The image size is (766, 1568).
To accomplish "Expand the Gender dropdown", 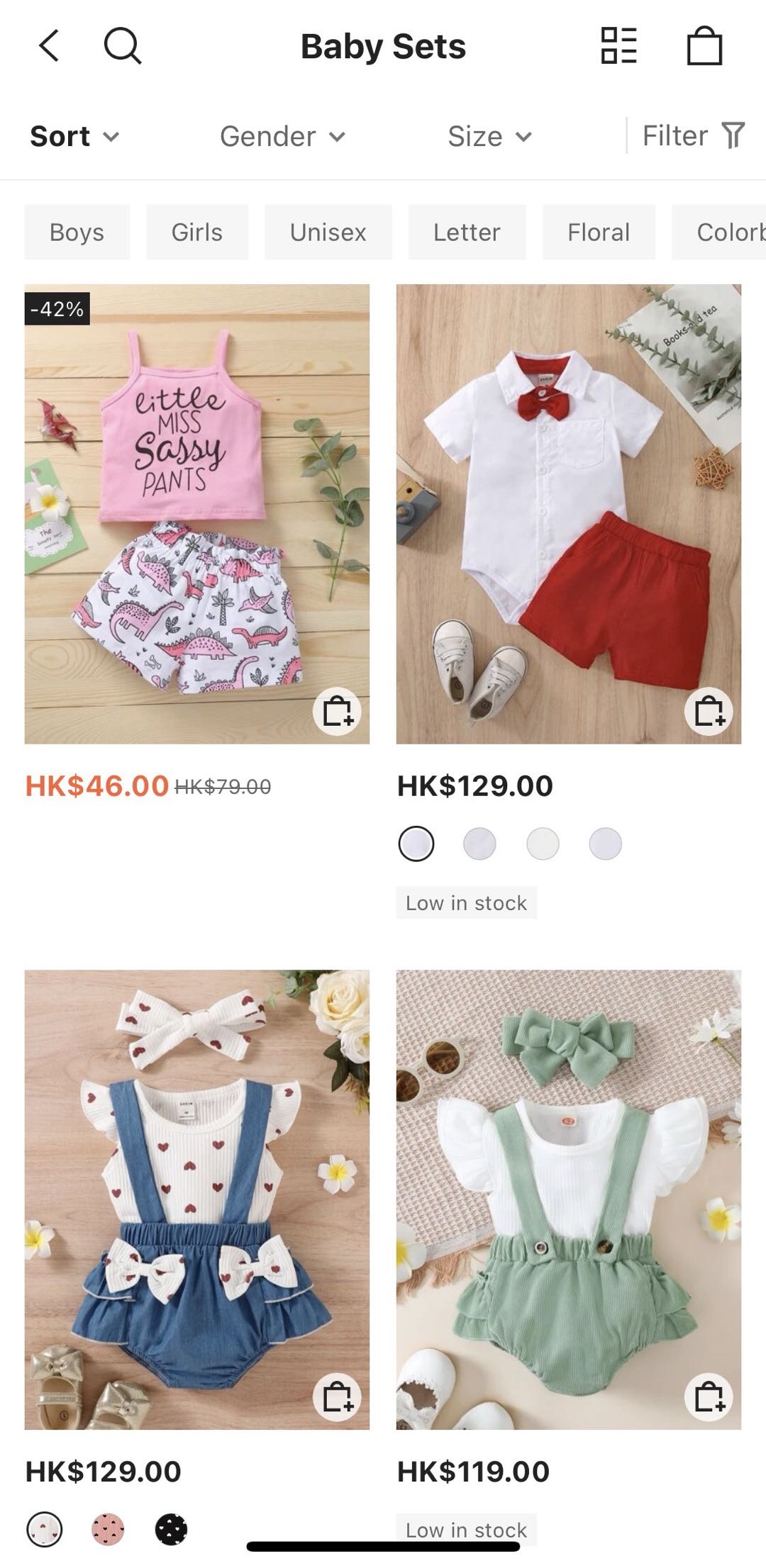I will pos(282,136).
